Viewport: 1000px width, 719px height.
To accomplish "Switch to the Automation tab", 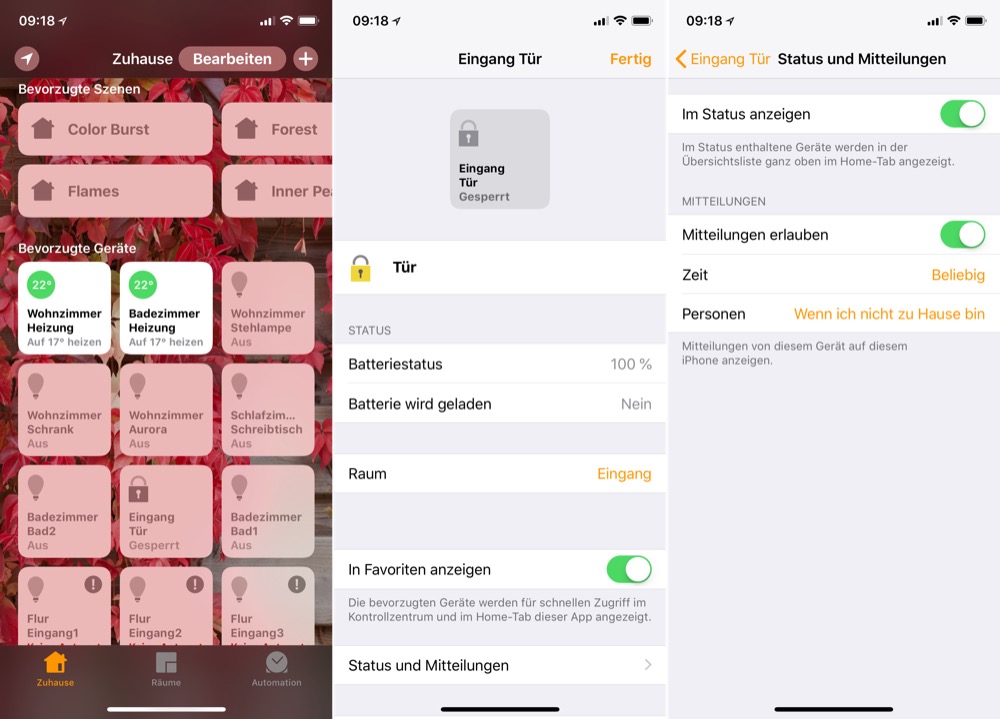I will click(x=277, y=670).
